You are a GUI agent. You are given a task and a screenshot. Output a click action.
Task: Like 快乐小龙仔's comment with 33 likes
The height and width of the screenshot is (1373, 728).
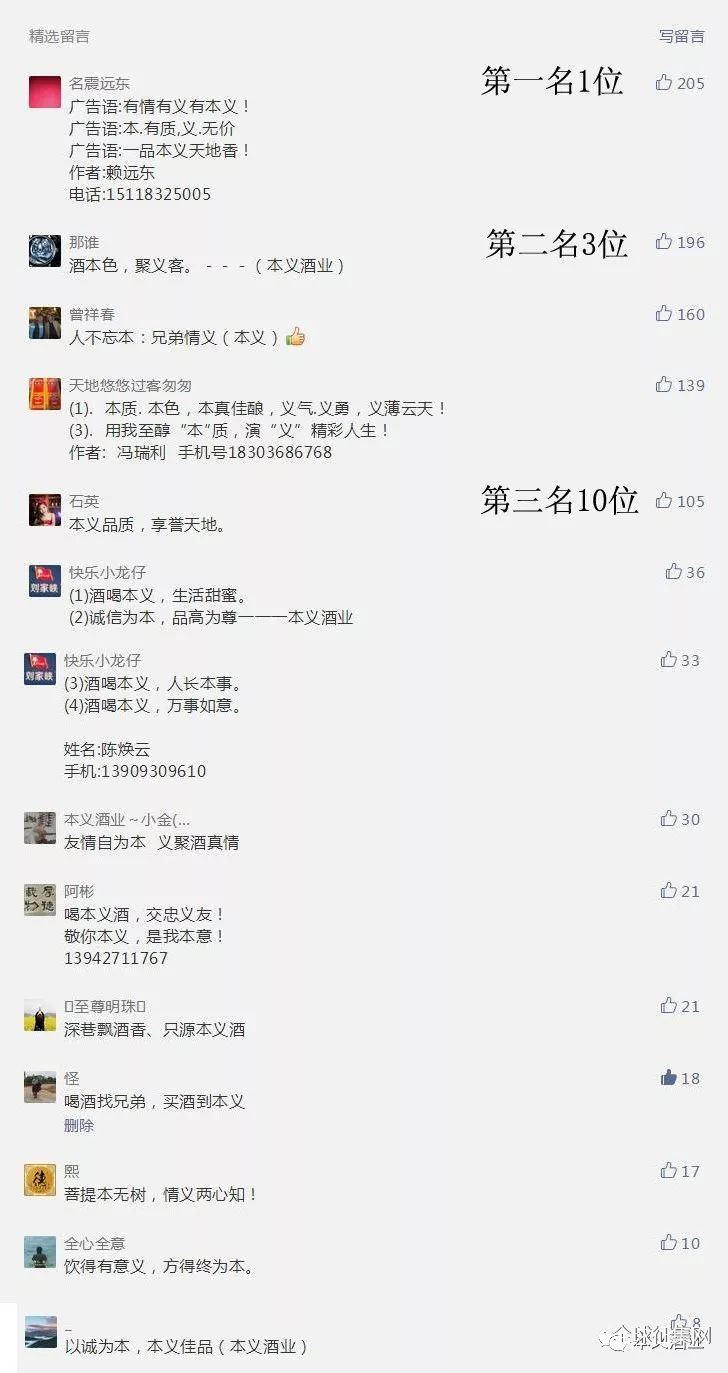pos(669,660)
